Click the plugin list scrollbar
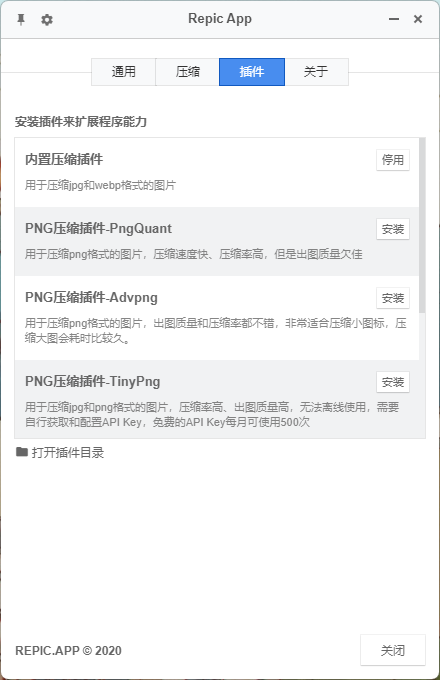The height and width of the screenshot is (680, 440). coord(422,226)
